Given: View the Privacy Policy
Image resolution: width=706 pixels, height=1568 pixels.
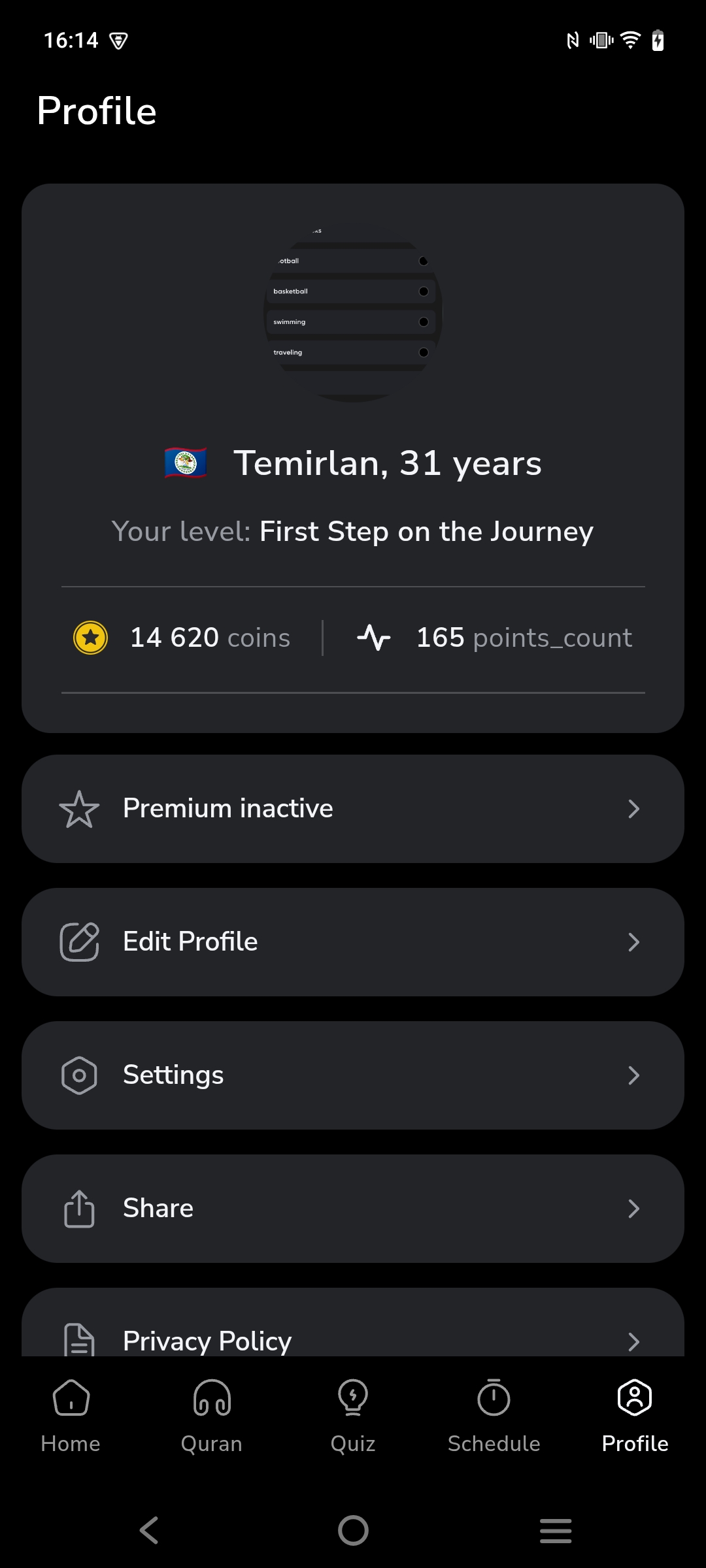Looking at the screenshot, I should (353, 1333).
